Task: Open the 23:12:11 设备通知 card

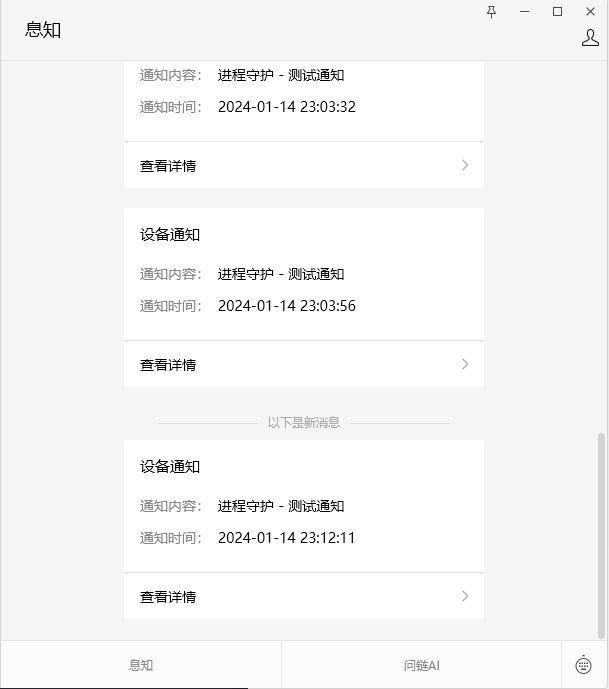Action: coord(303,505)
